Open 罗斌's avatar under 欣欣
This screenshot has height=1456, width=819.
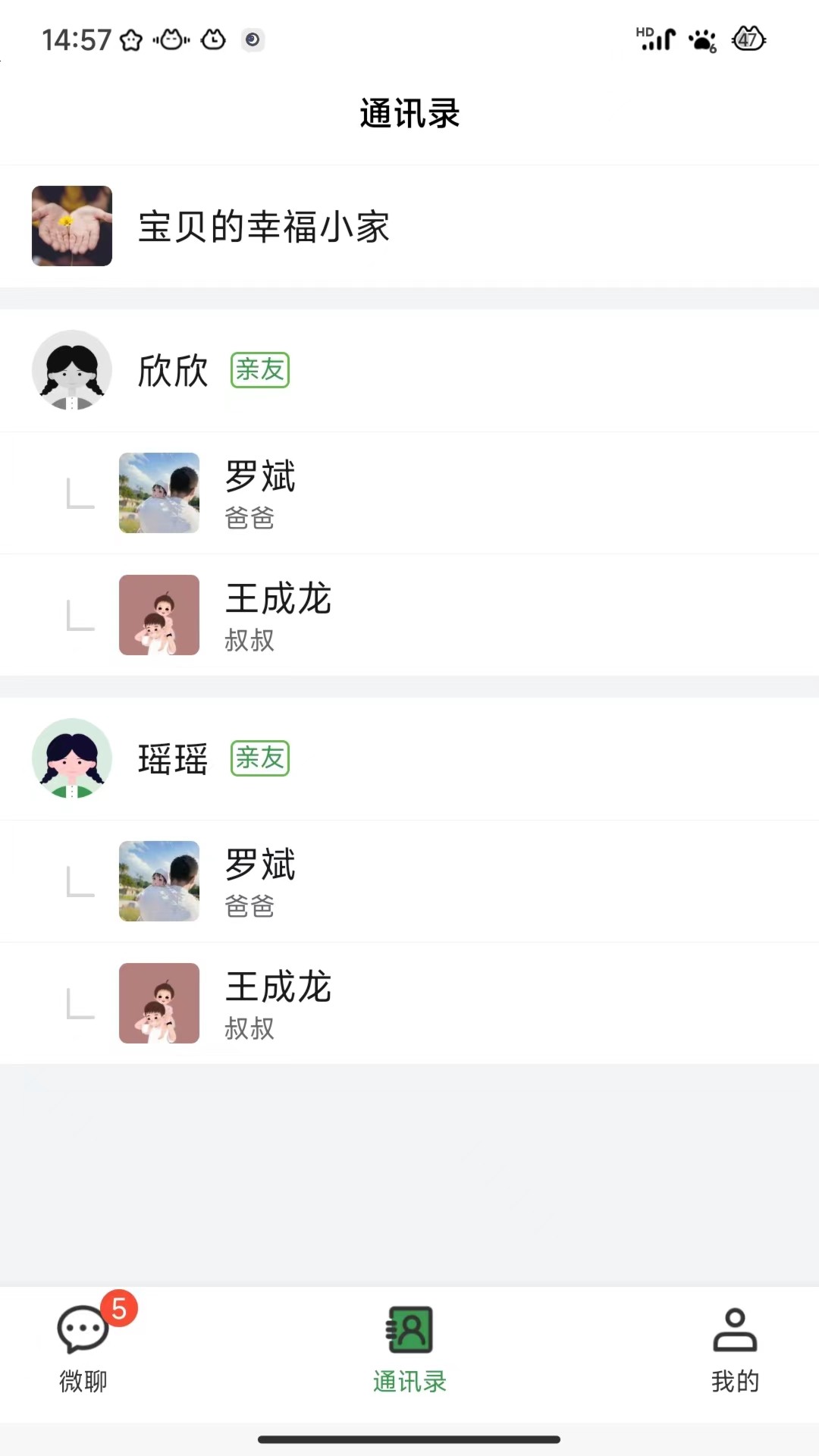pos(158,493)
